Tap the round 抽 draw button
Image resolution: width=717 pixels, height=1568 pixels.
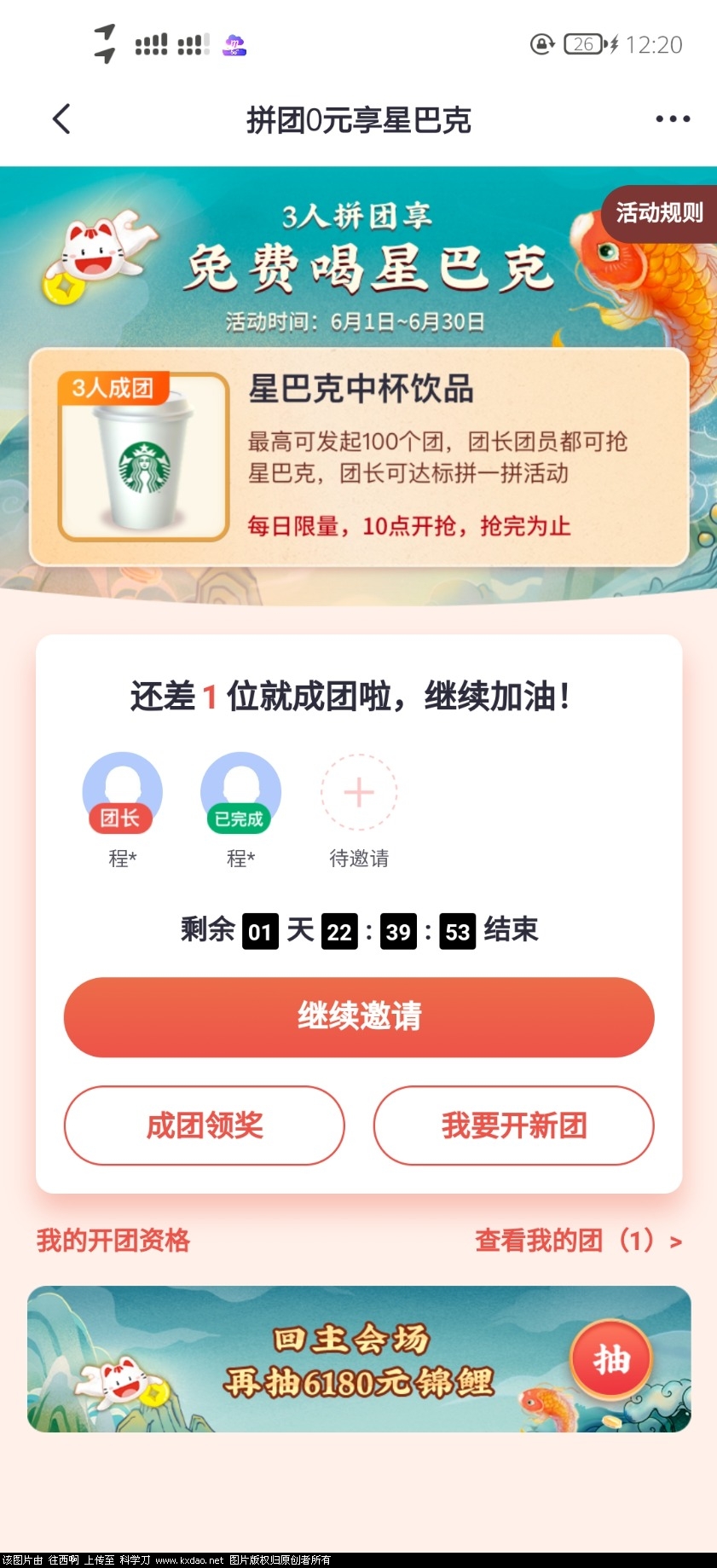tap(611, 1359)
